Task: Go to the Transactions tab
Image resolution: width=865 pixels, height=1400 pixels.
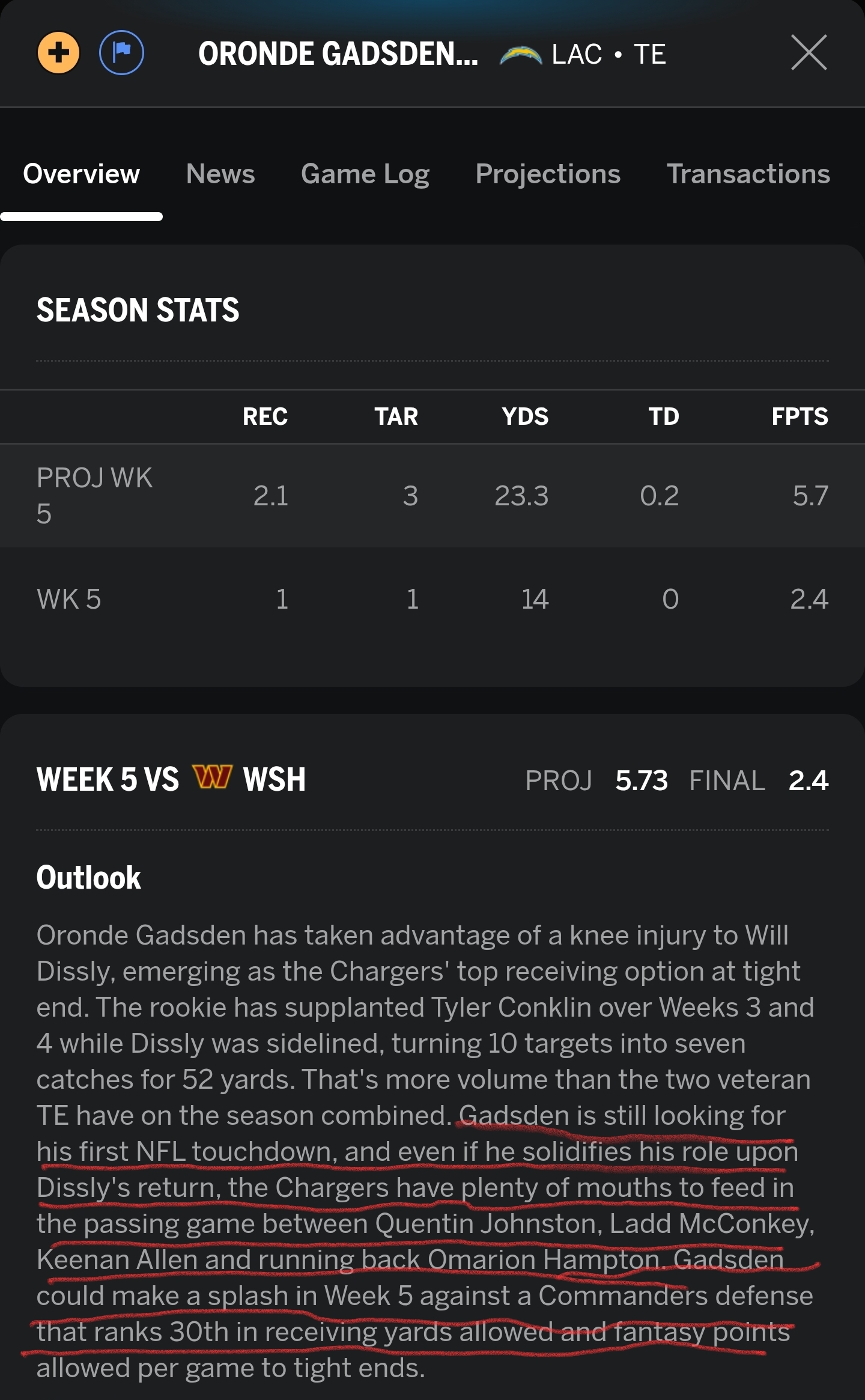Action: click(x=748, y=174)
